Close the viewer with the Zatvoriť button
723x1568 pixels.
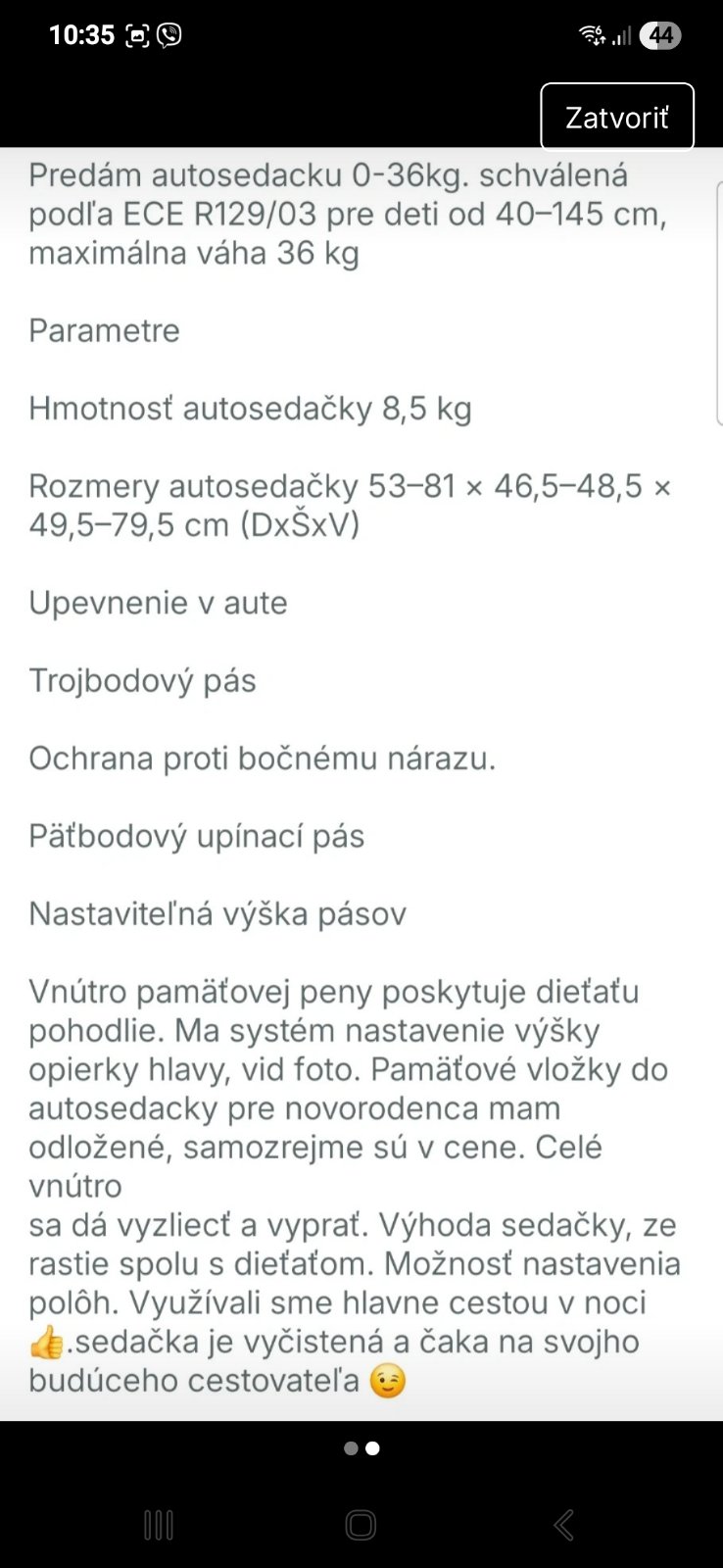617,118
